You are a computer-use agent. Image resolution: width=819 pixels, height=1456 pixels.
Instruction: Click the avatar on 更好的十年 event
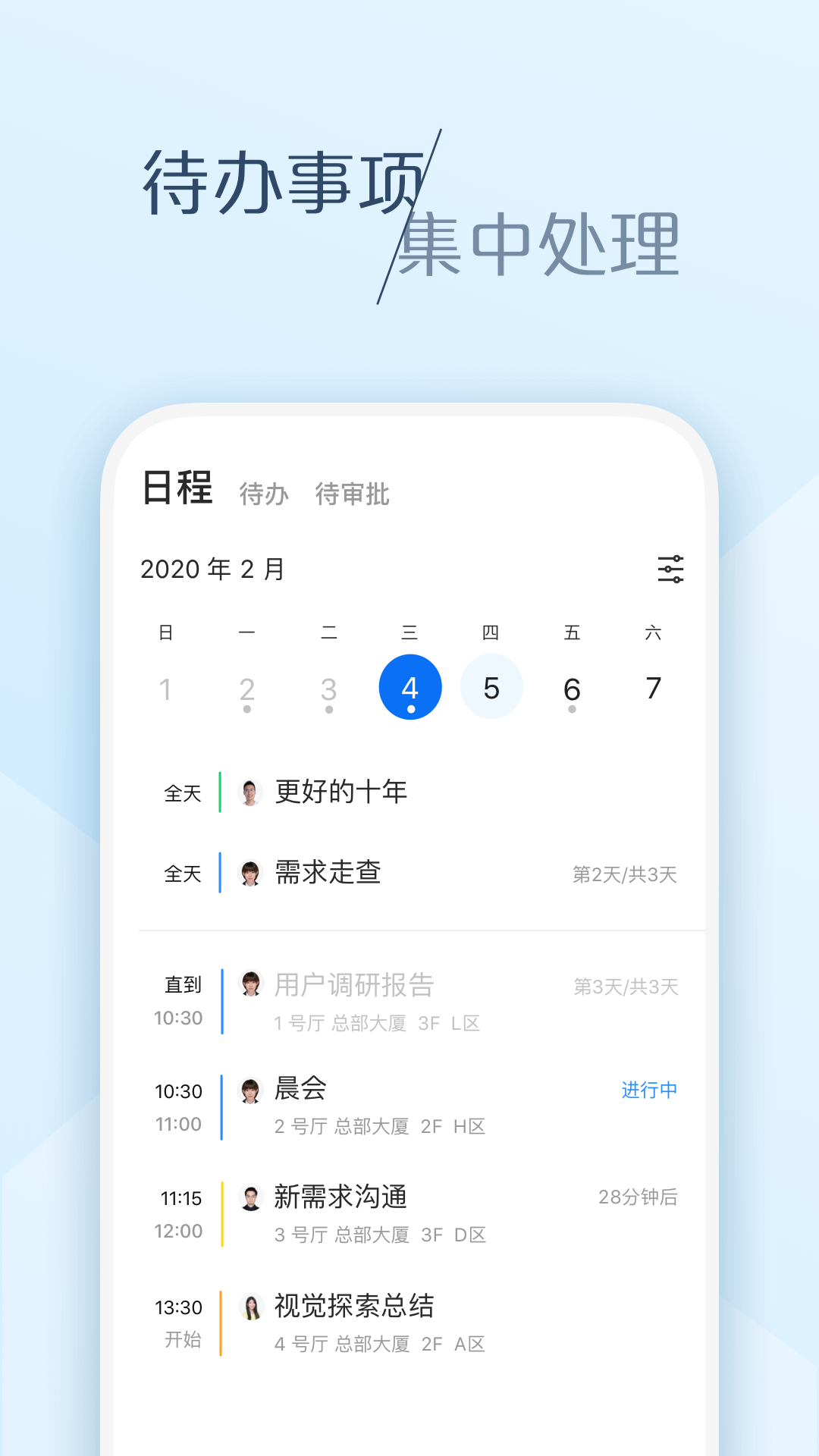(x=250, y=790)
